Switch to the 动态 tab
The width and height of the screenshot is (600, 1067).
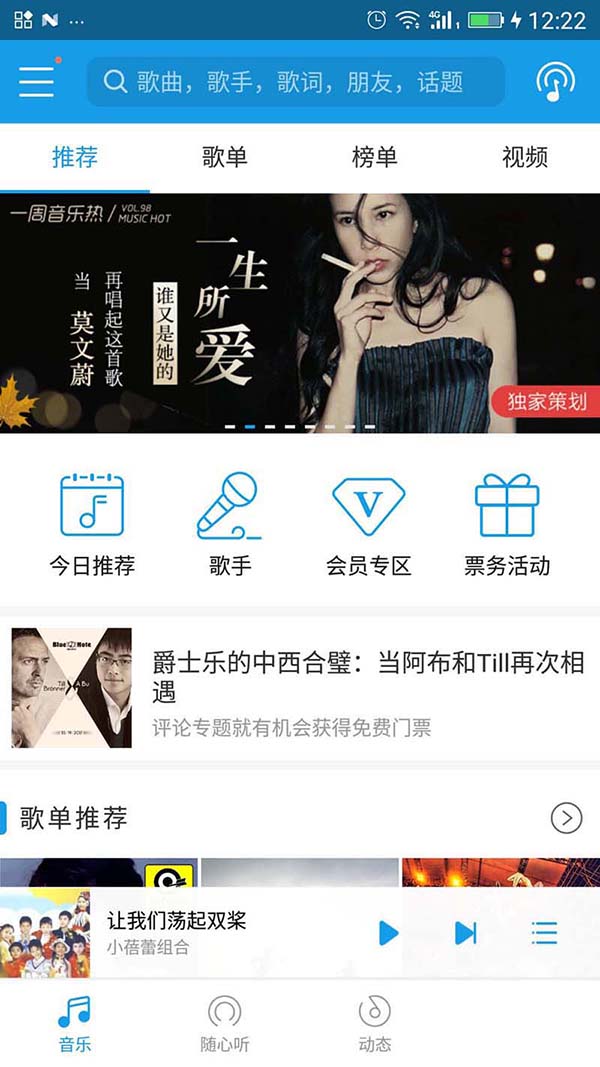click(x=374, y=1023)
